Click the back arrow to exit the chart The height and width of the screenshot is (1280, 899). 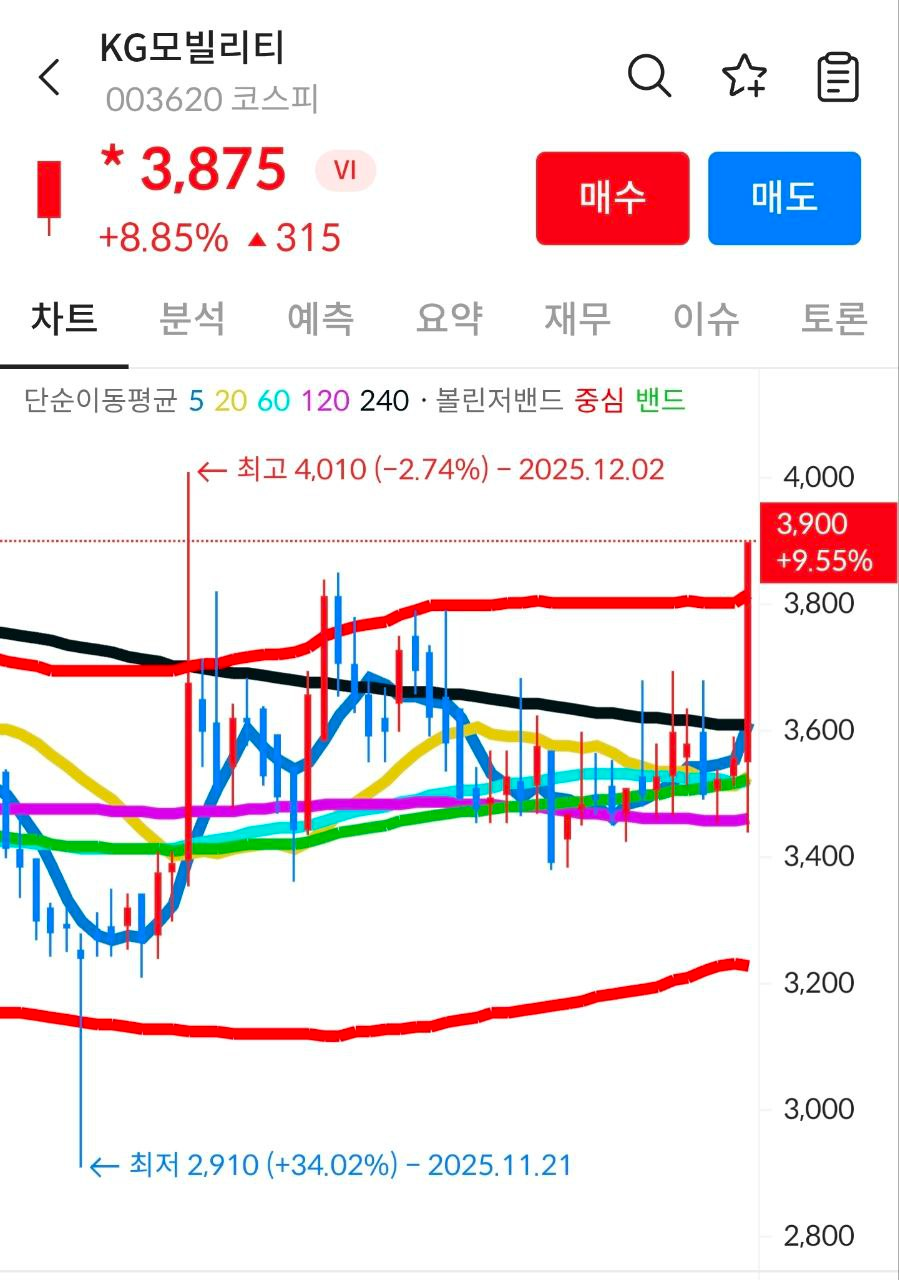point(49,77)
